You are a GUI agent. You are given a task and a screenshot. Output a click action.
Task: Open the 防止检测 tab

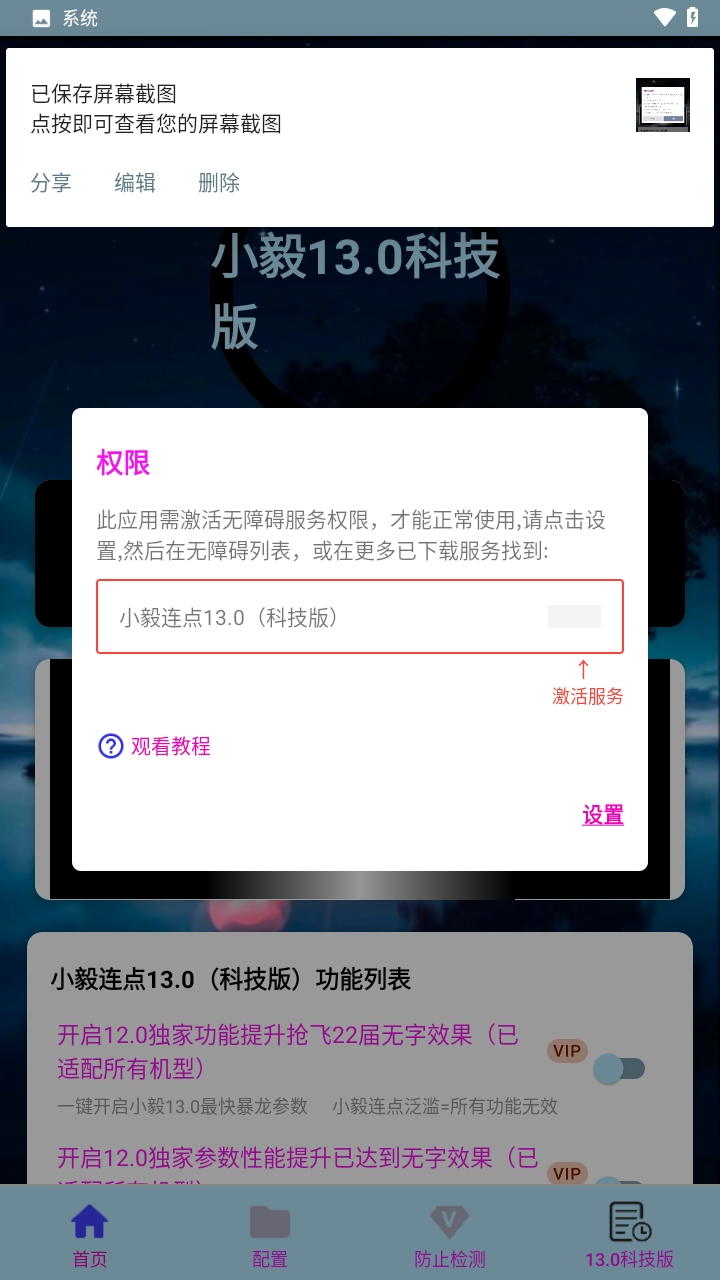(450, 1235)
